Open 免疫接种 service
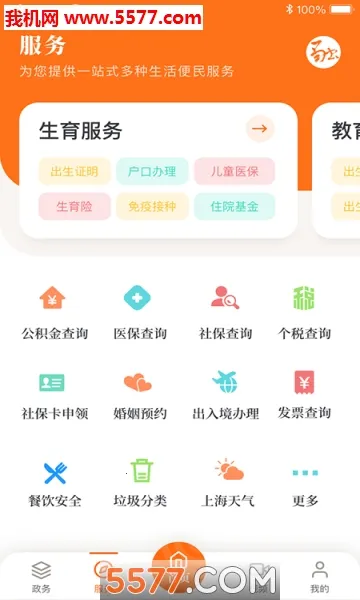The image size is (360, 600). [x=152, y=207]
